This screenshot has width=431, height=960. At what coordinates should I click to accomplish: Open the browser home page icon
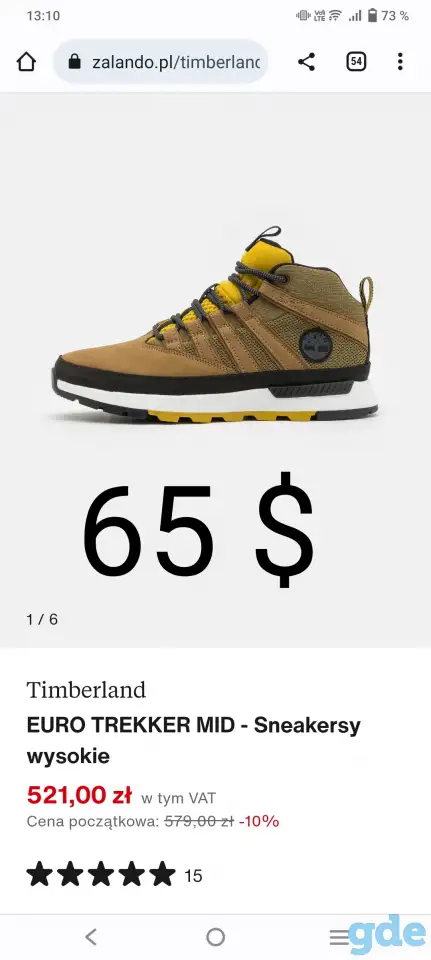26,62
